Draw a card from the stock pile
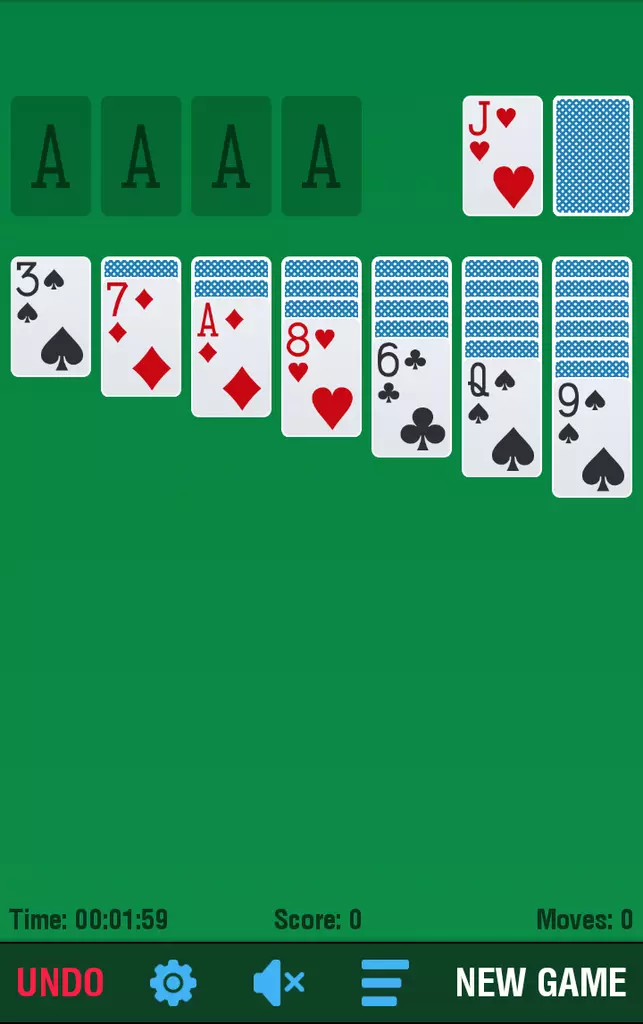Screen dimensions: 643x1024 coord(592,156)
